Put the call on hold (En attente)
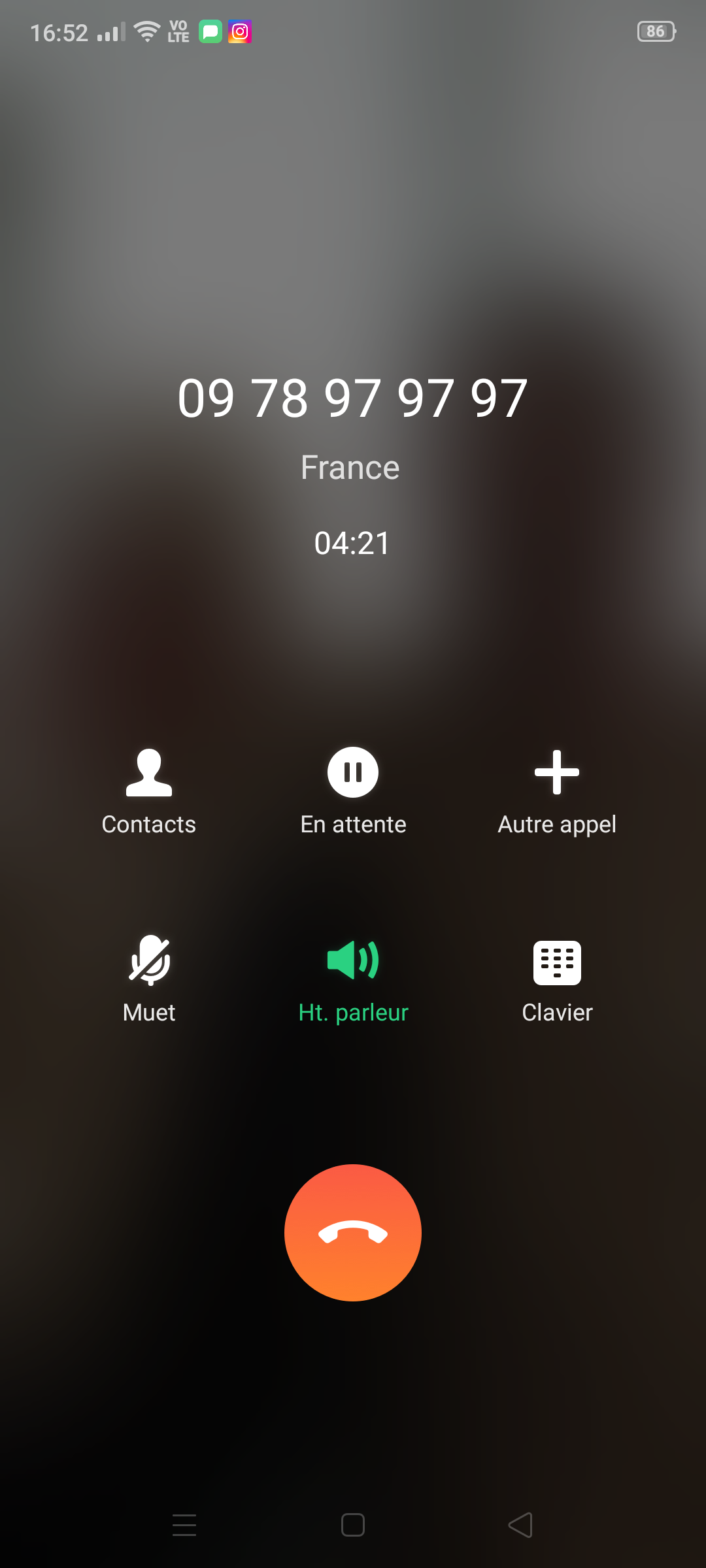Image resolution: width=706 pixels, height=1568 pixels. tap(353, 791)
